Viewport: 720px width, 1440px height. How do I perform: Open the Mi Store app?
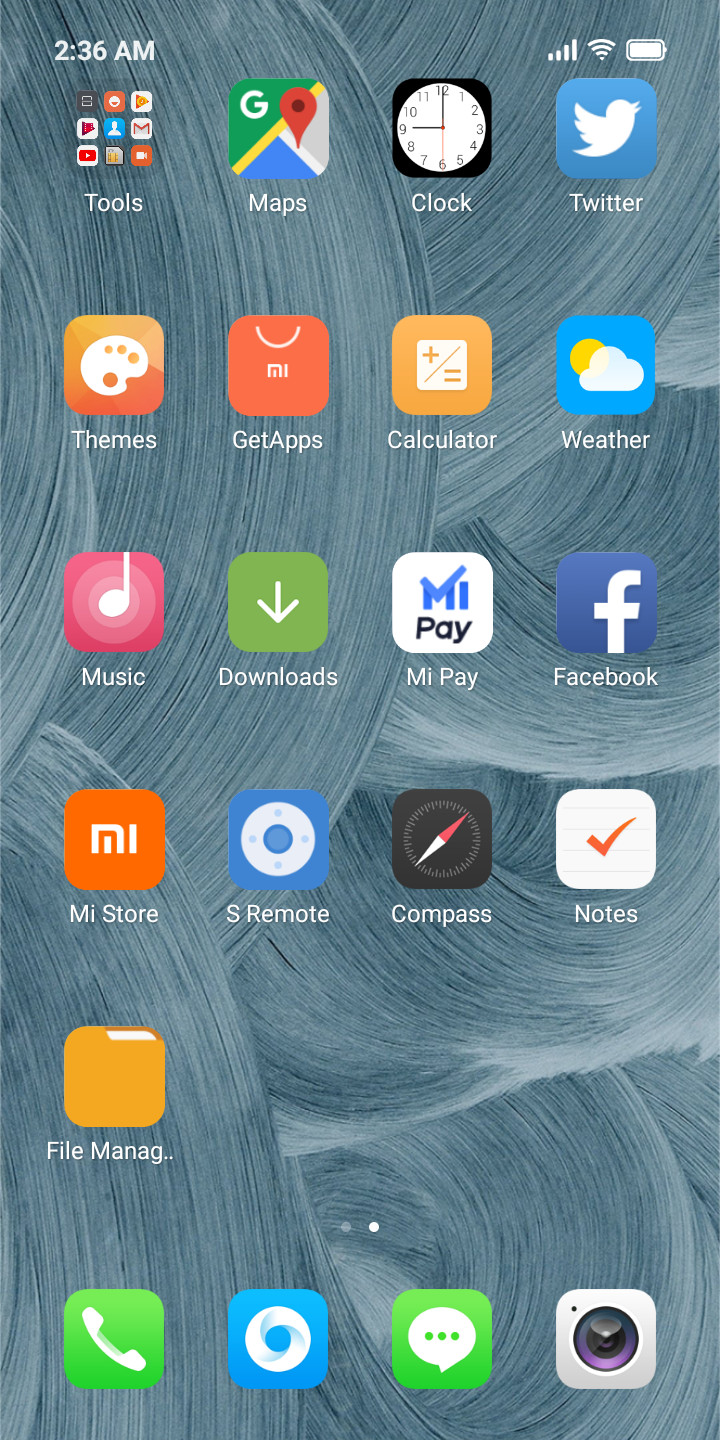click(x=114, y=840)
